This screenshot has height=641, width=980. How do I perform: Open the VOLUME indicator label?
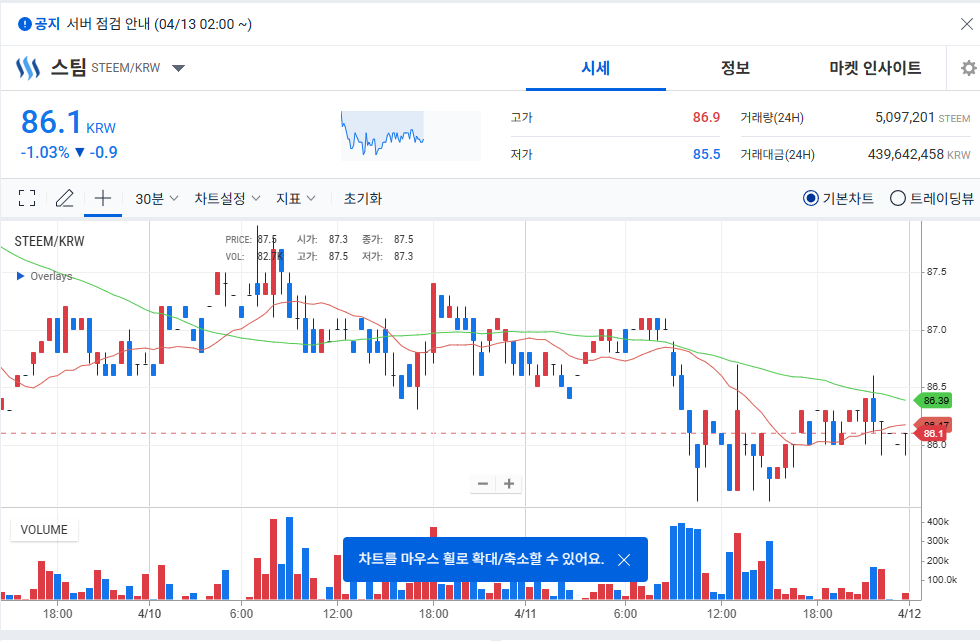(44, 530)
